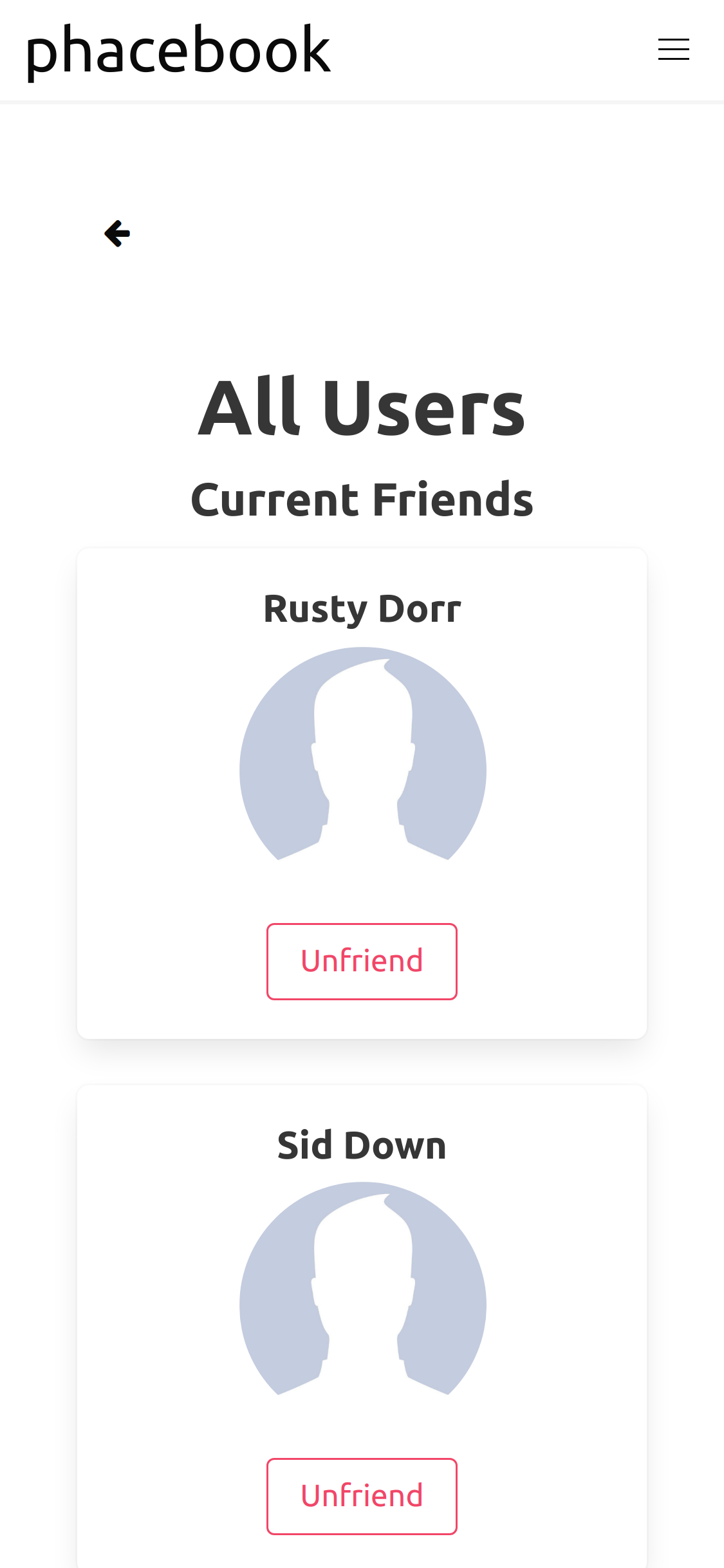This screenshot has width=724, height=1568.
Task: Open the hamburger navigation menu
Action: [673, 50]
